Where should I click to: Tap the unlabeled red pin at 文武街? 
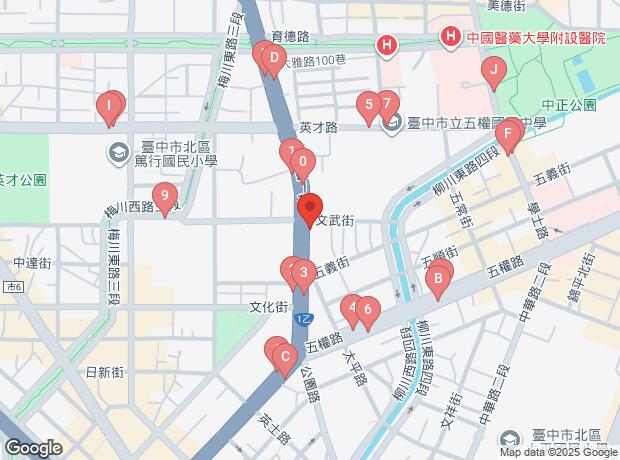(x=309, y=209)
